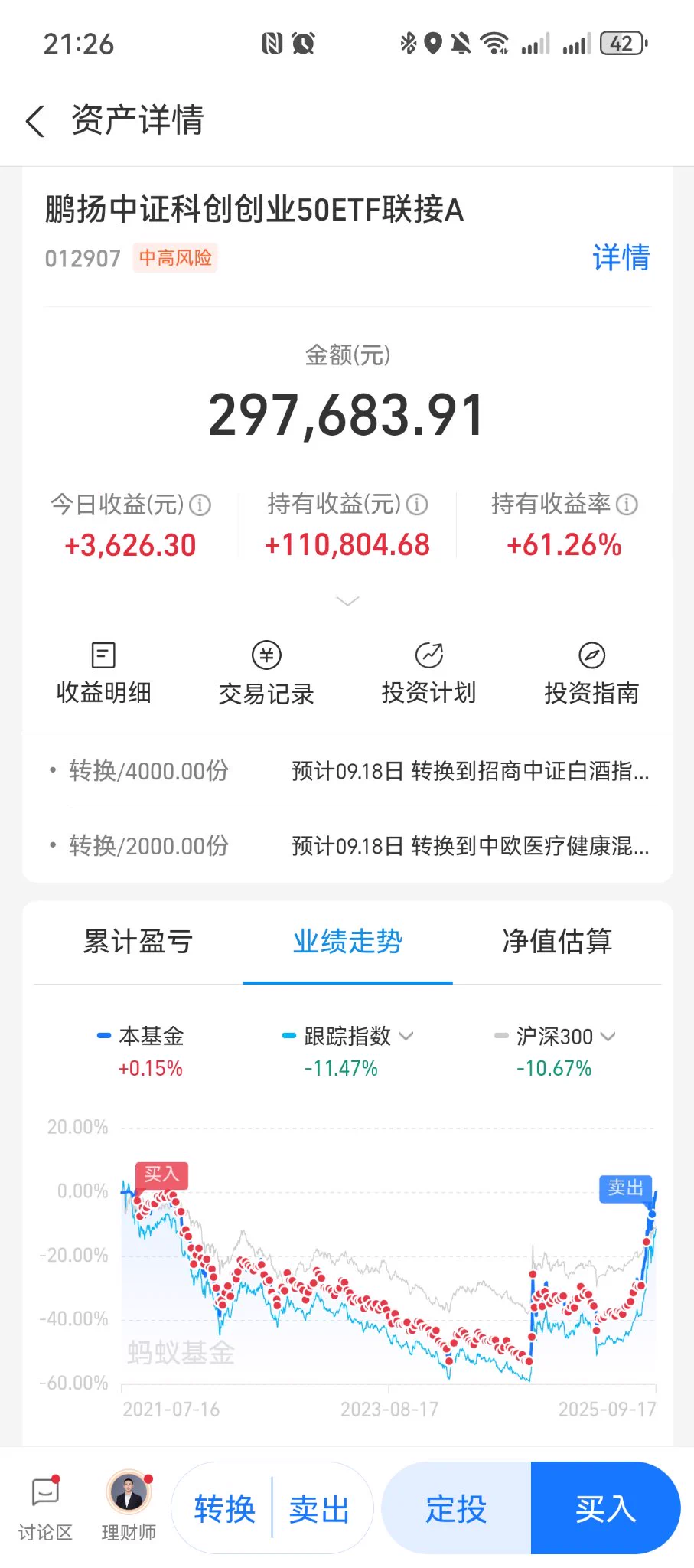Tap 买入 to buy more
This screenshot has width=694, height=1568.
[604, 1509]
